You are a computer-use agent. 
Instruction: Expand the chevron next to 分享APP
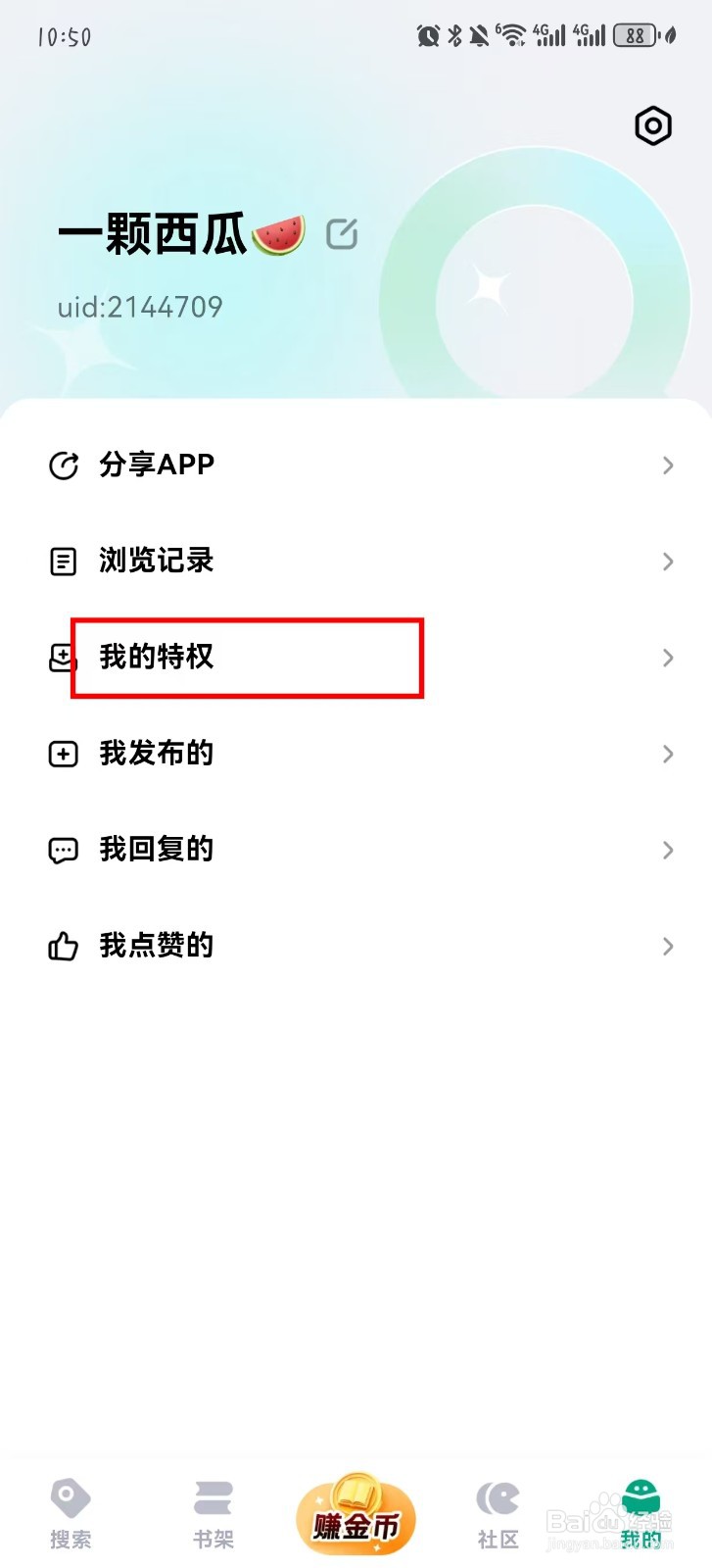[x=668, y=465]
